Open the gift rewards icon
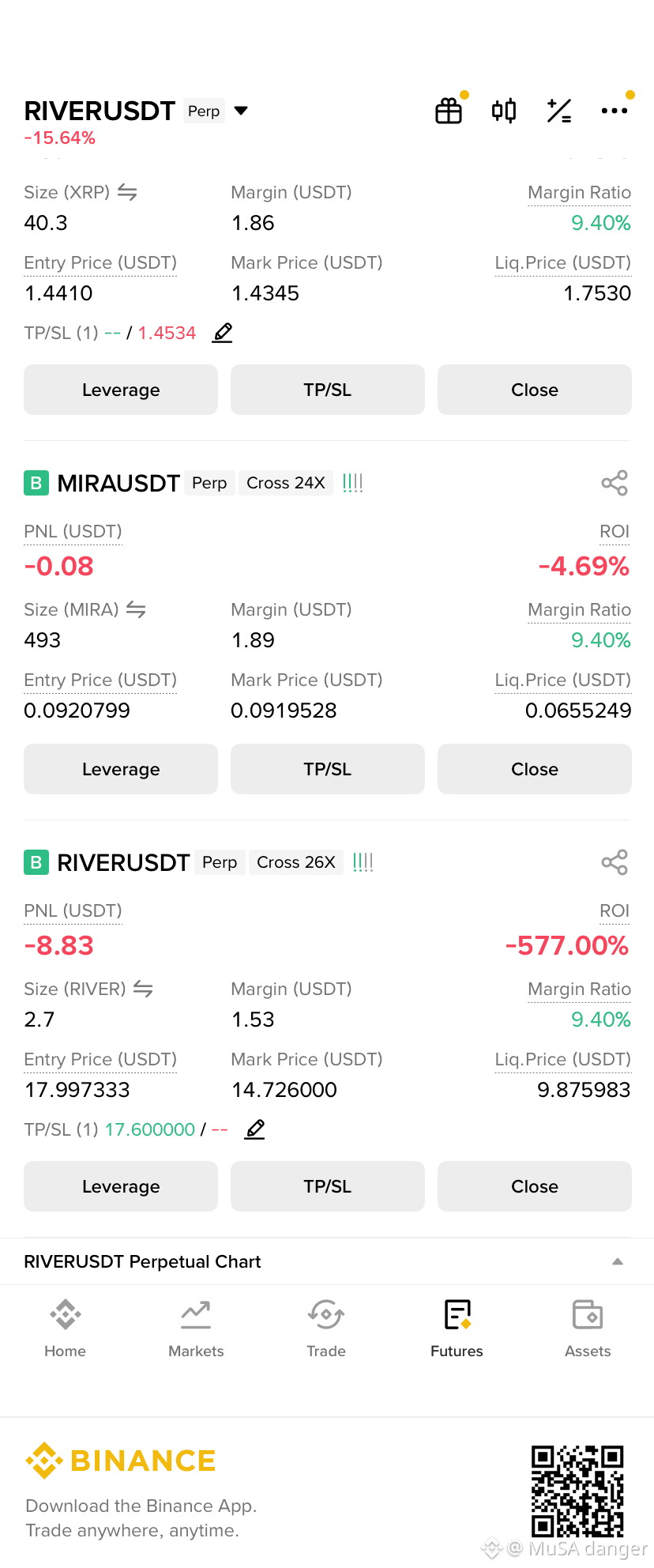This screenshot has width=654, height=1568. [449, 111]
